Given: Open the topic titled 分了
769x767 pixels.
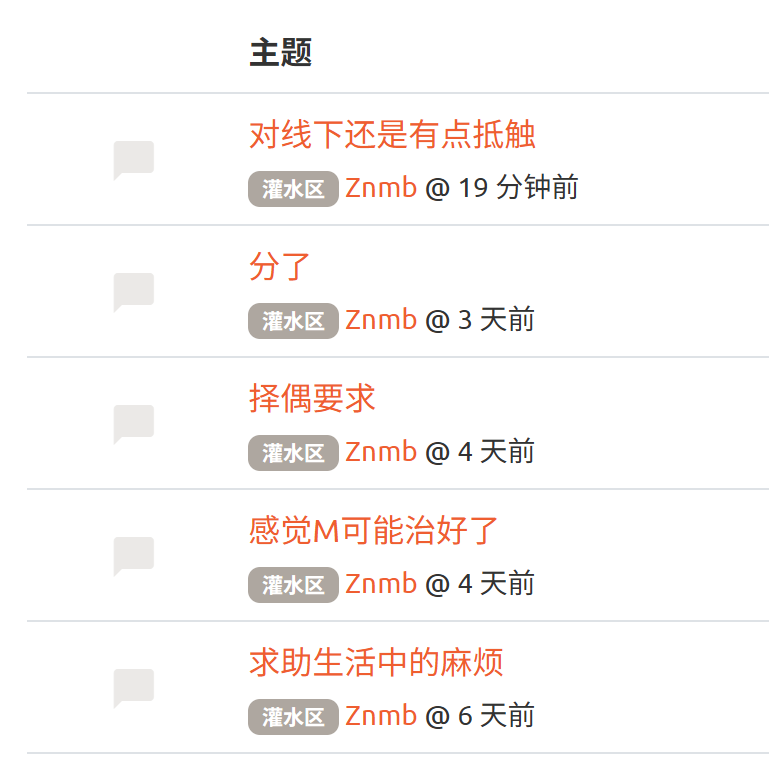Looking at the screenshot, I should coord(280,267).
